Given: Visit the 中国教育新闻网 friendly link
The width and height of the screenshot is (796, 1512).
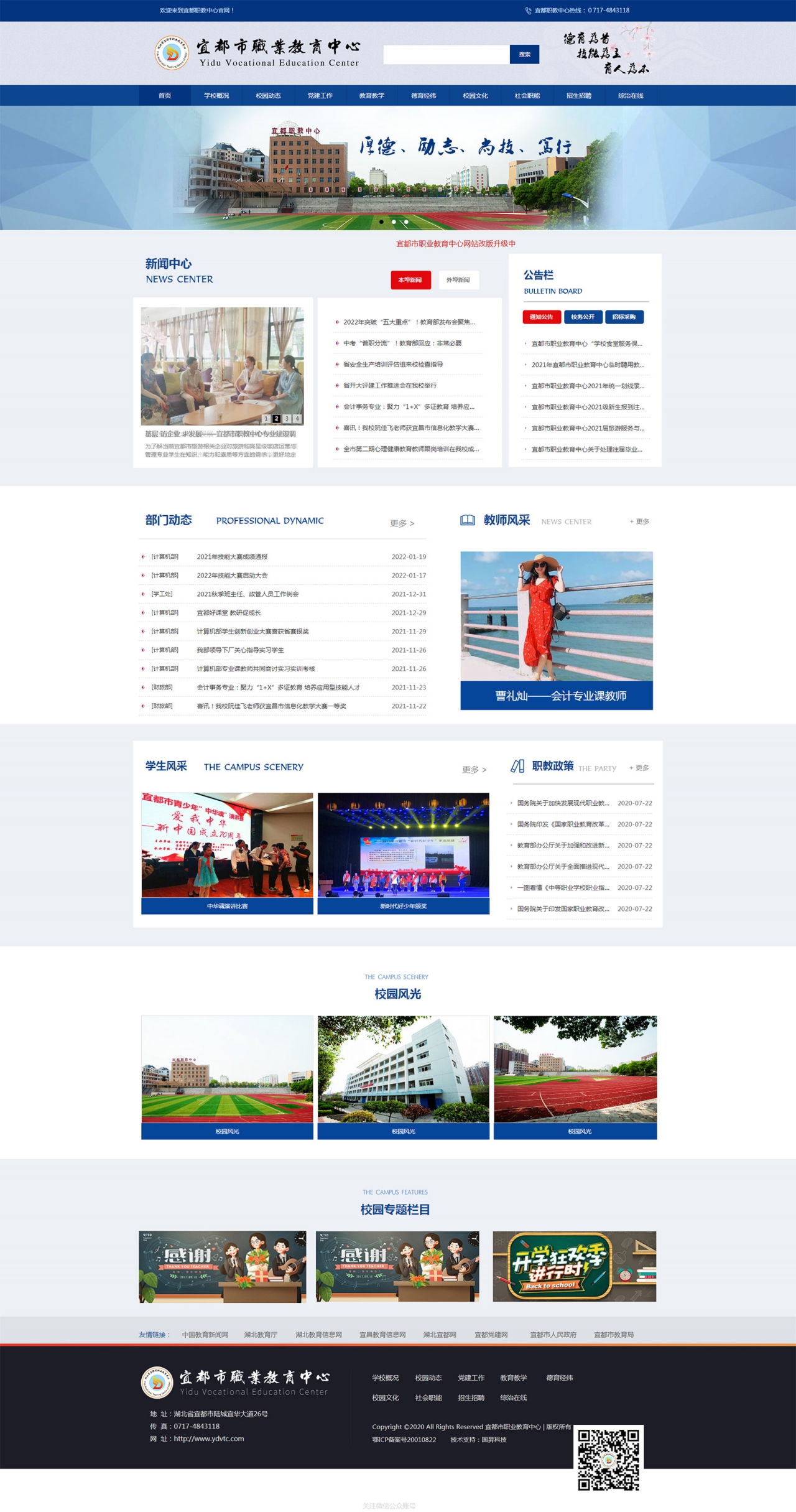Looking at the screenshot, I should tap(205, 1335).
